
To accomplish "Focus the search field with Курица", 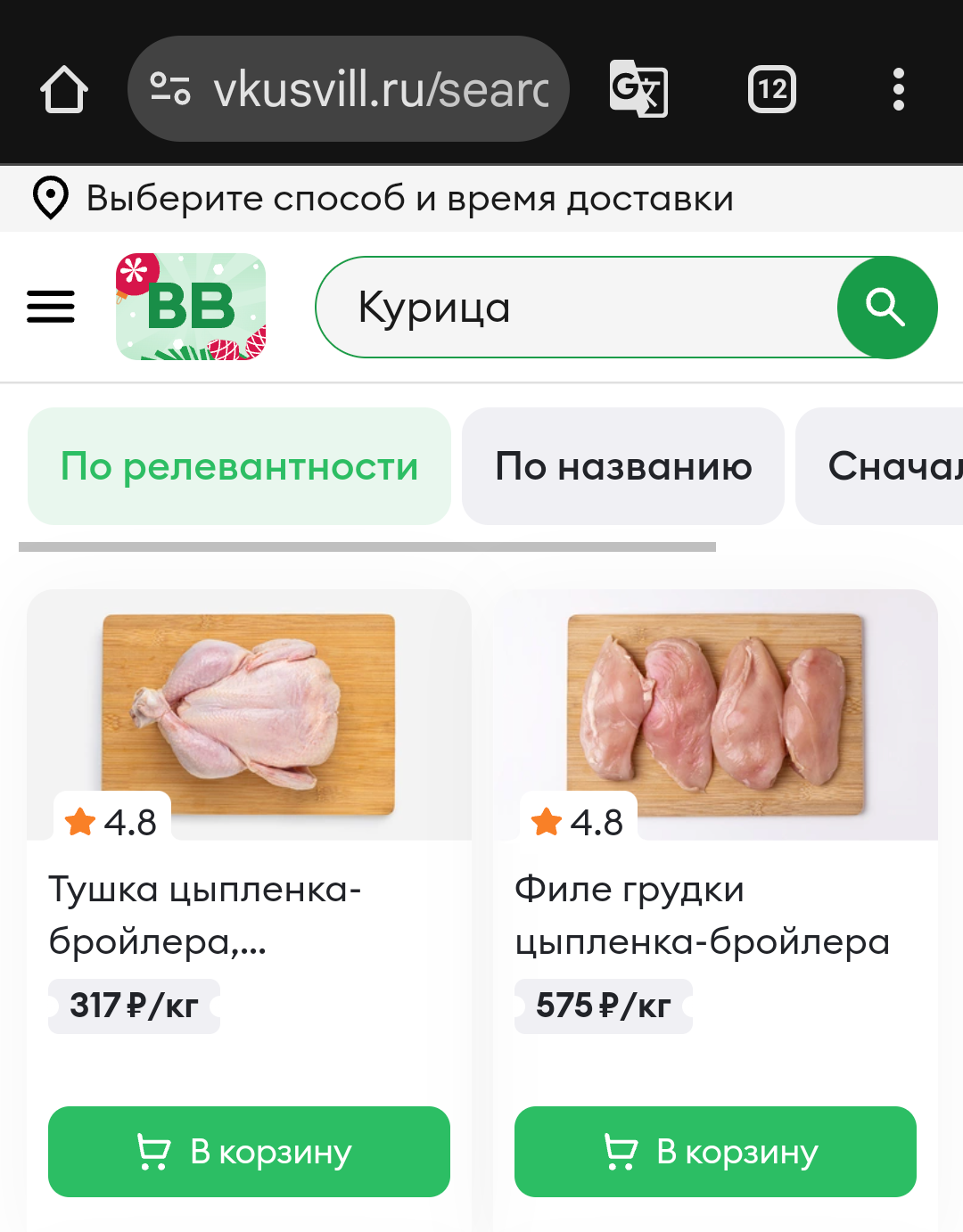I will [571, 308].
